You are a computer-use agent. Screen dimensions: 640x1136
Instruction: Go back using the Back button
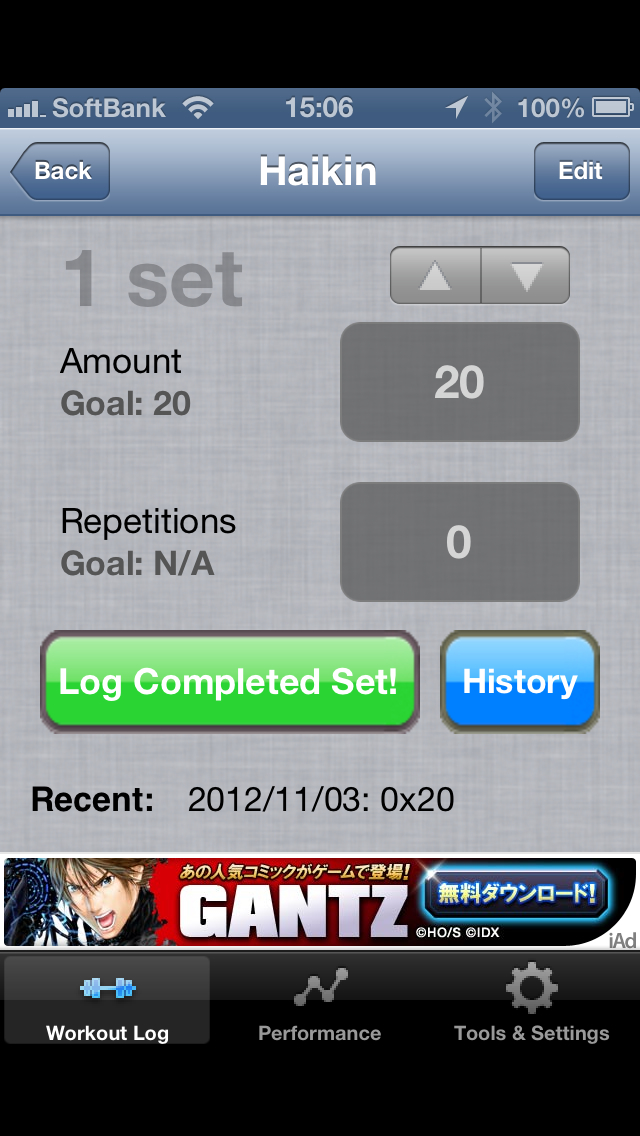tap(60, 171)
